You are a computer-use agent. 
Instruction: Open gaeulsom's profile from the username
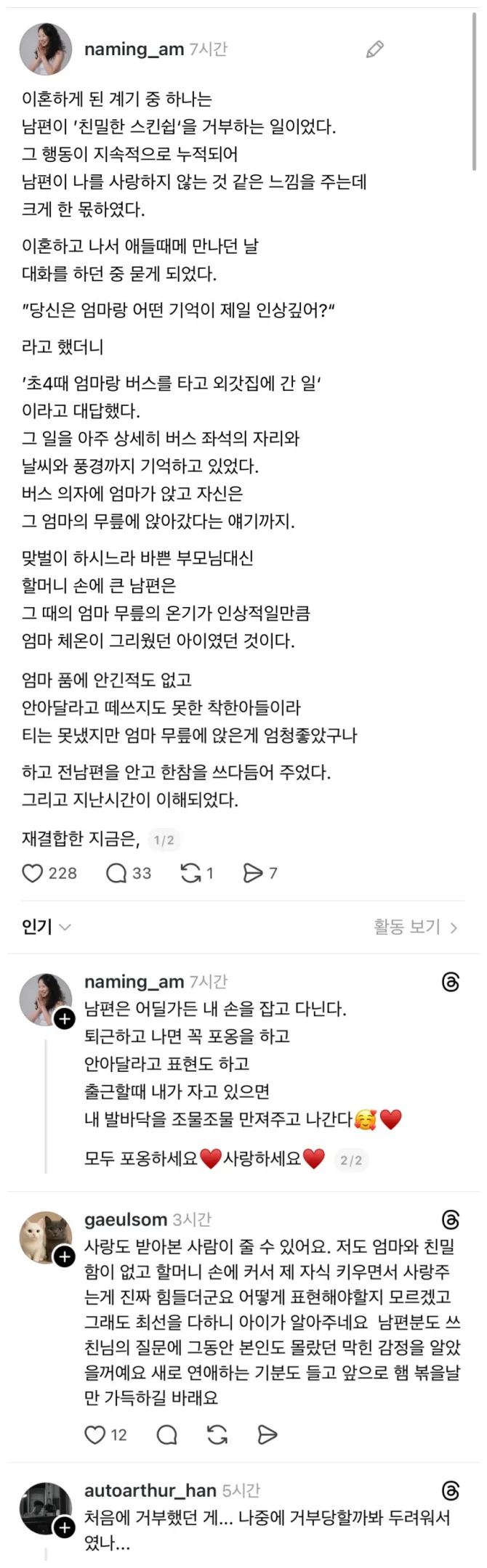126,1219
